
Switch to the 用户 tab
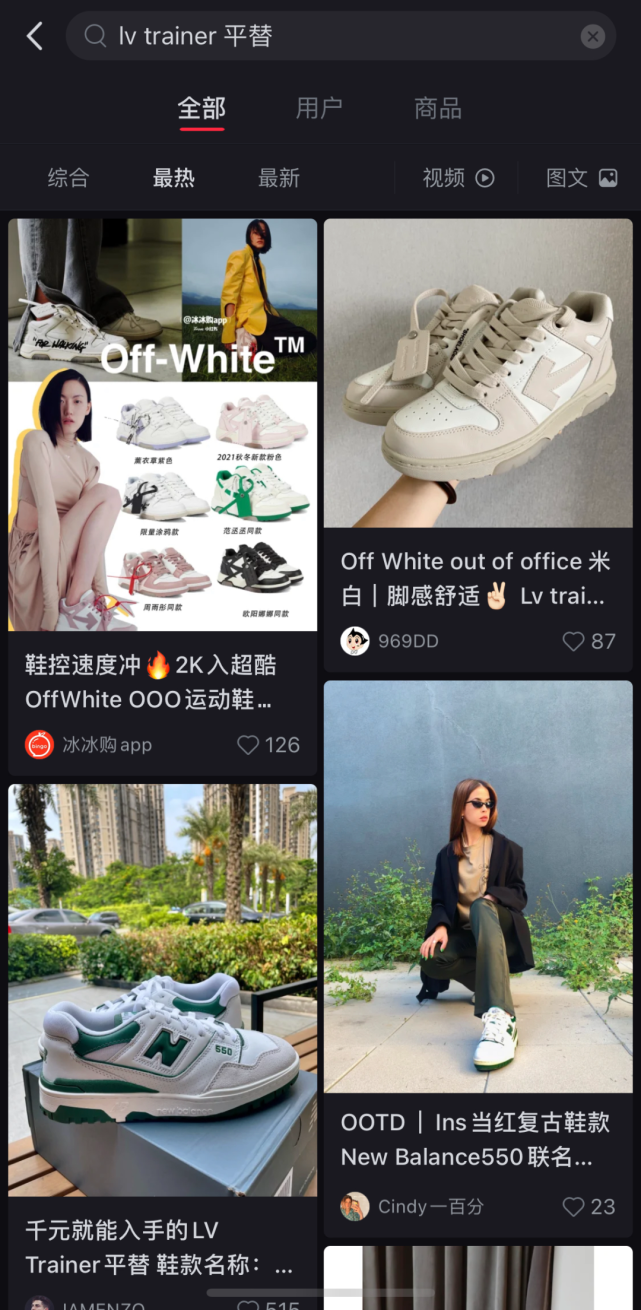[x=319, y=108]
